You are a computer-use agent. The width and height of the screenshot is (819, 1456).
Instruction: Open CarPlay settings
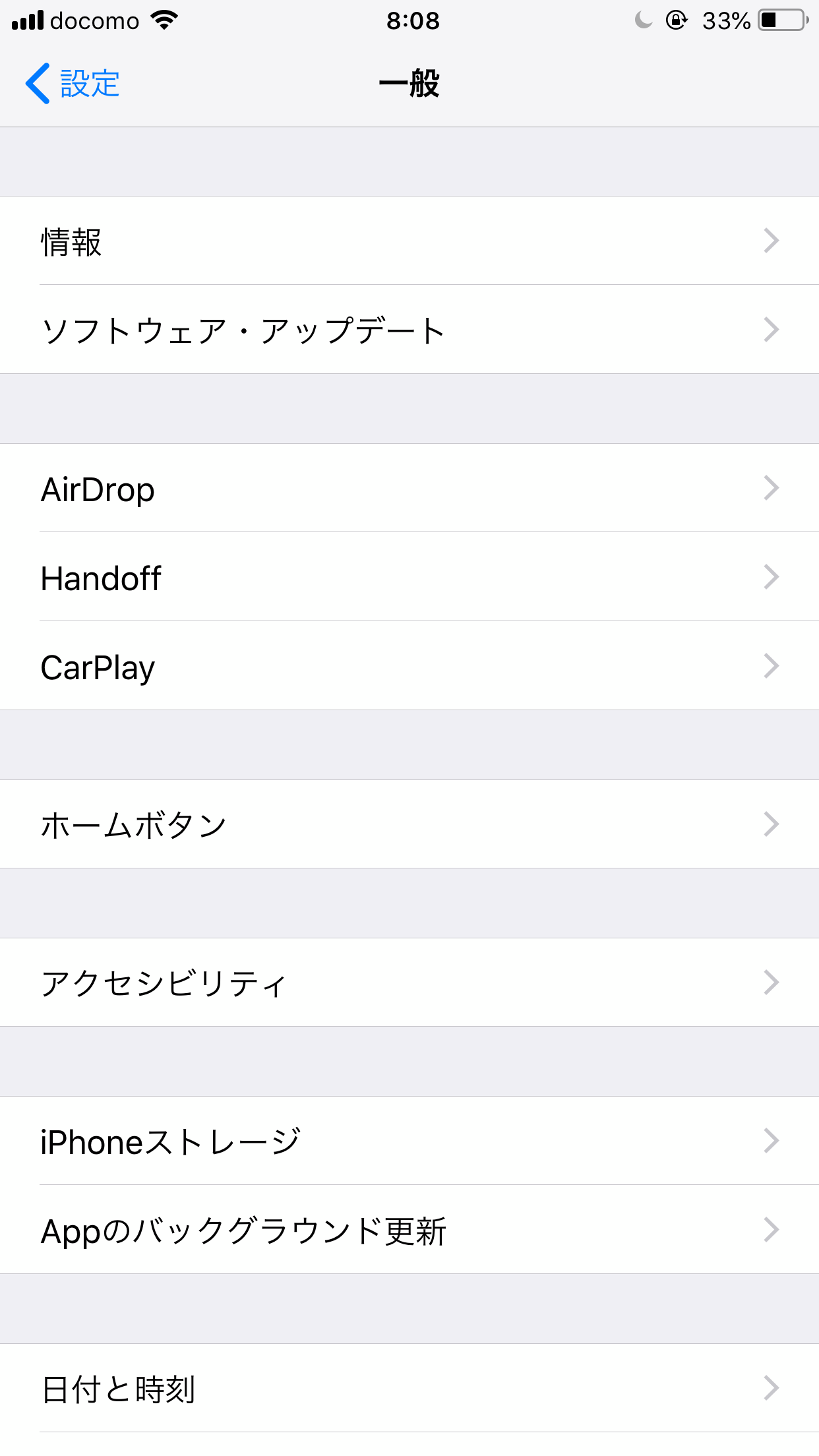click(409, 666)
